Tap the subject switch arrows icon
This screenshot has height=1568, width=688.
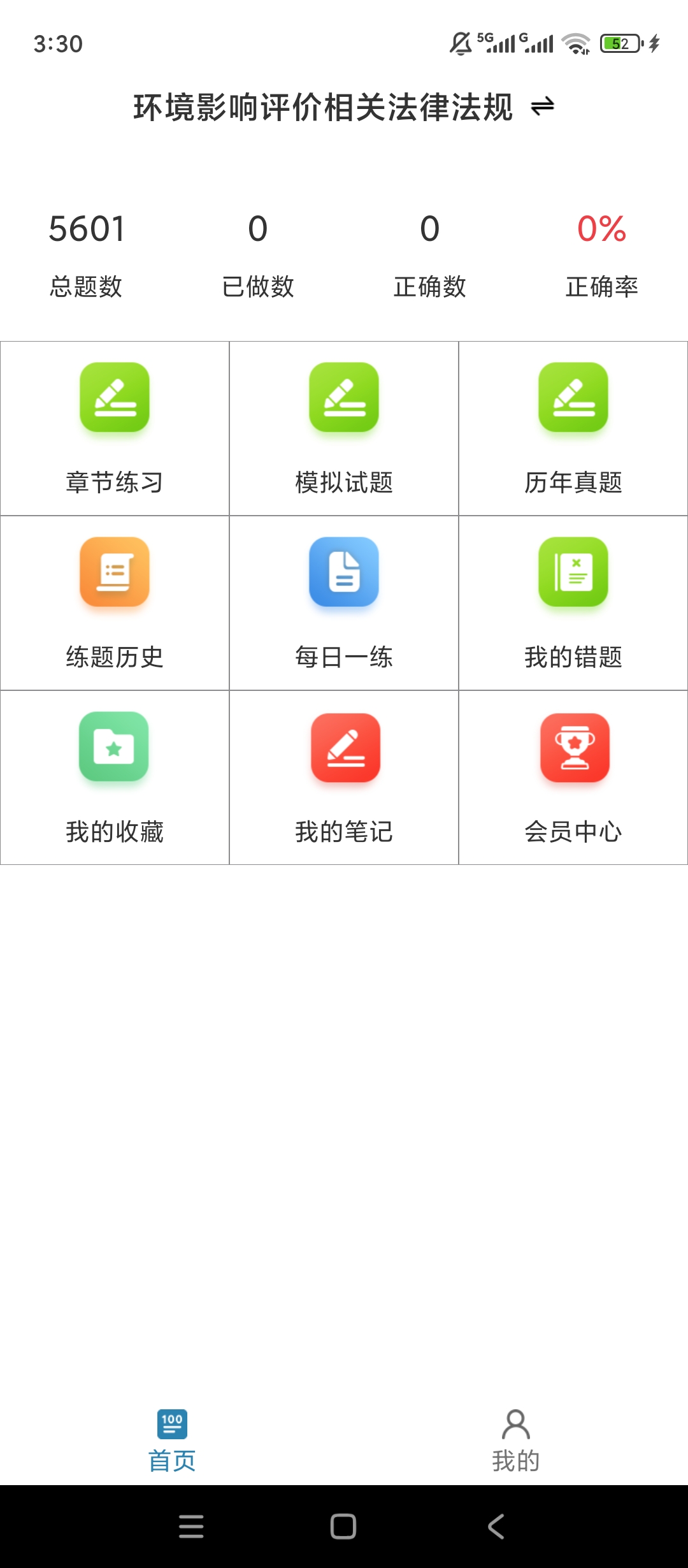click(543, 106)
